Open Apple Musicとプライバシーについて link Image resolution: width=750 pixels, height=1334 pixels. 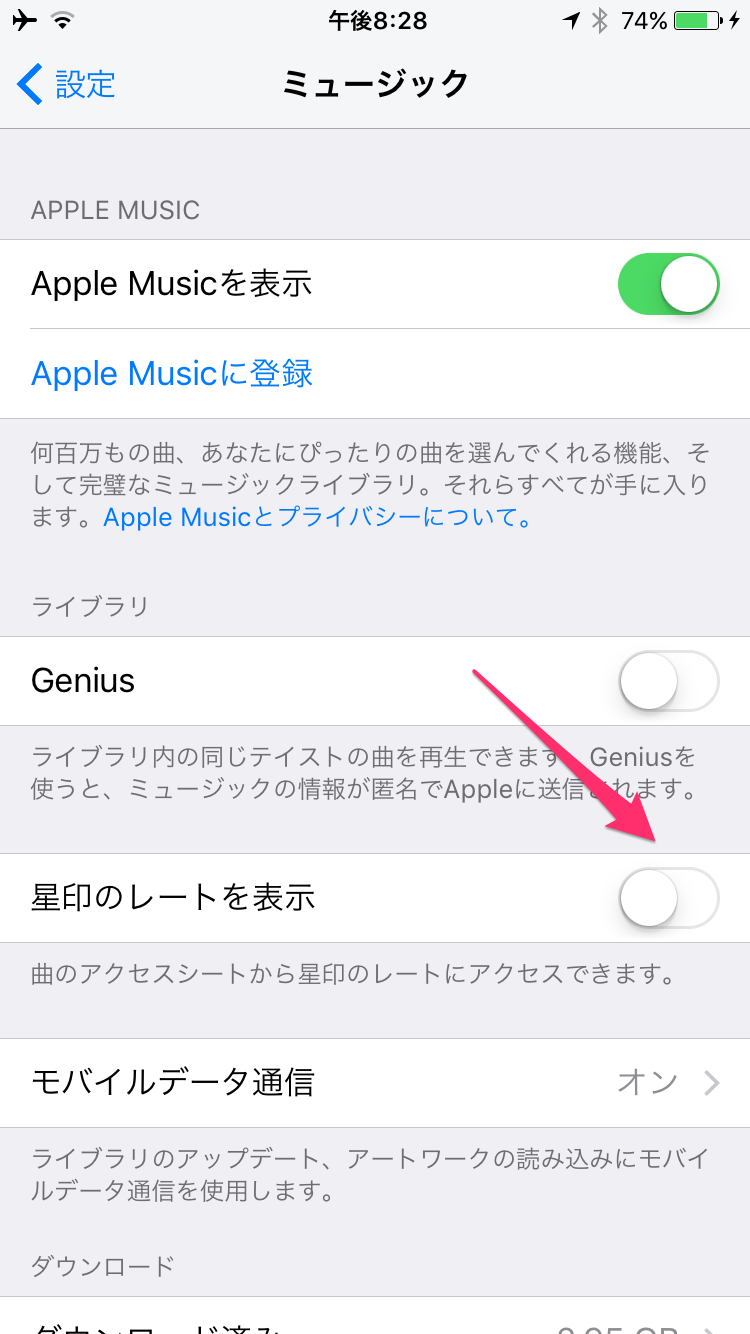tap(316, 518)
